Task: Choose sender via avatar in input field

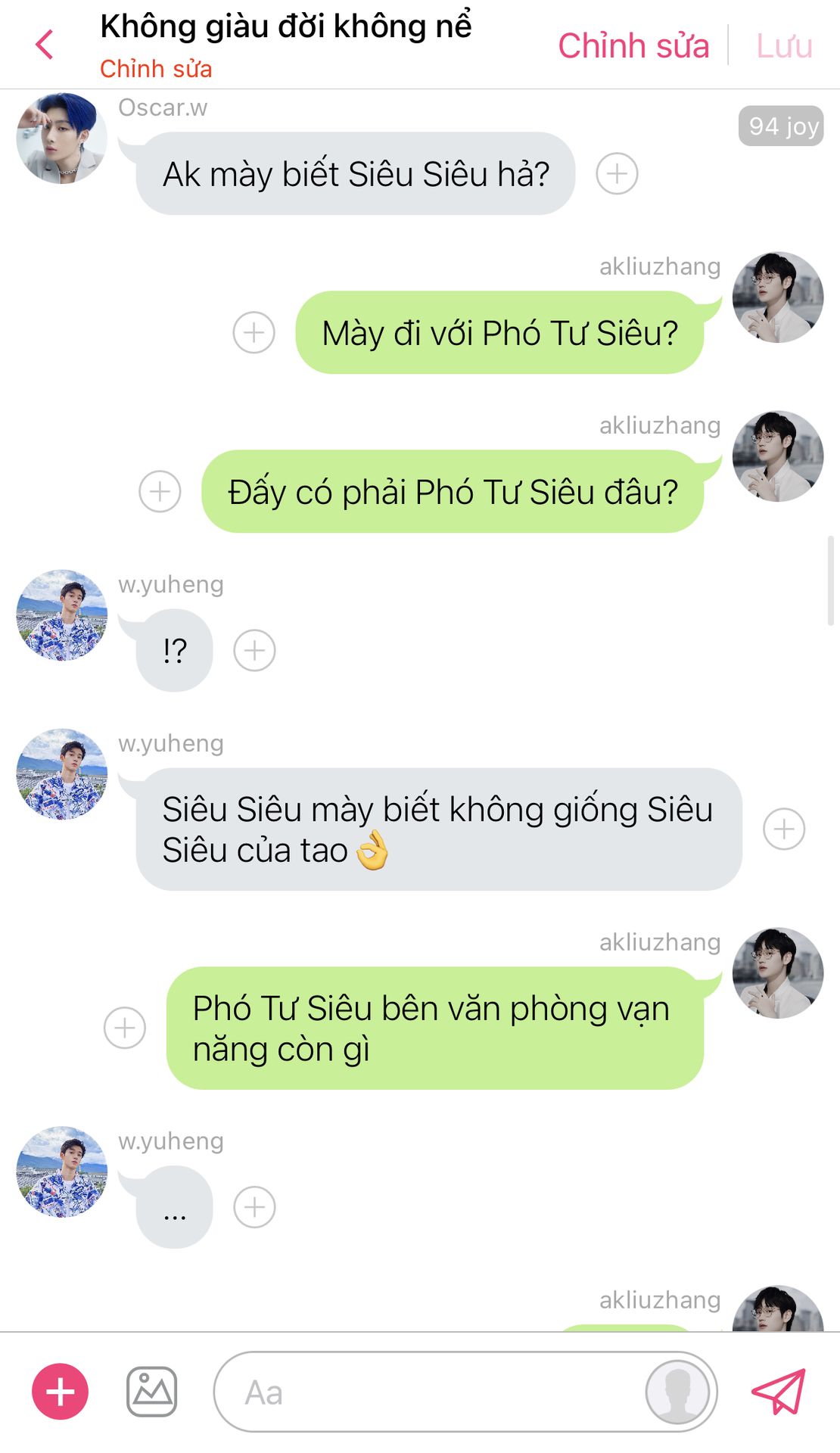Action: click(678, 1392)
